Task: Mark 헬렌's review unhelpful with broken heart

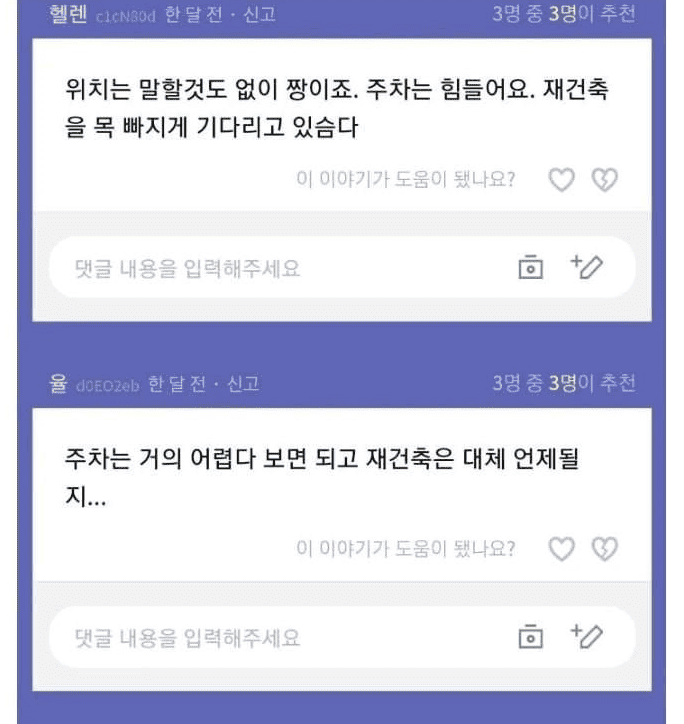Action: (x=605, y=179)
